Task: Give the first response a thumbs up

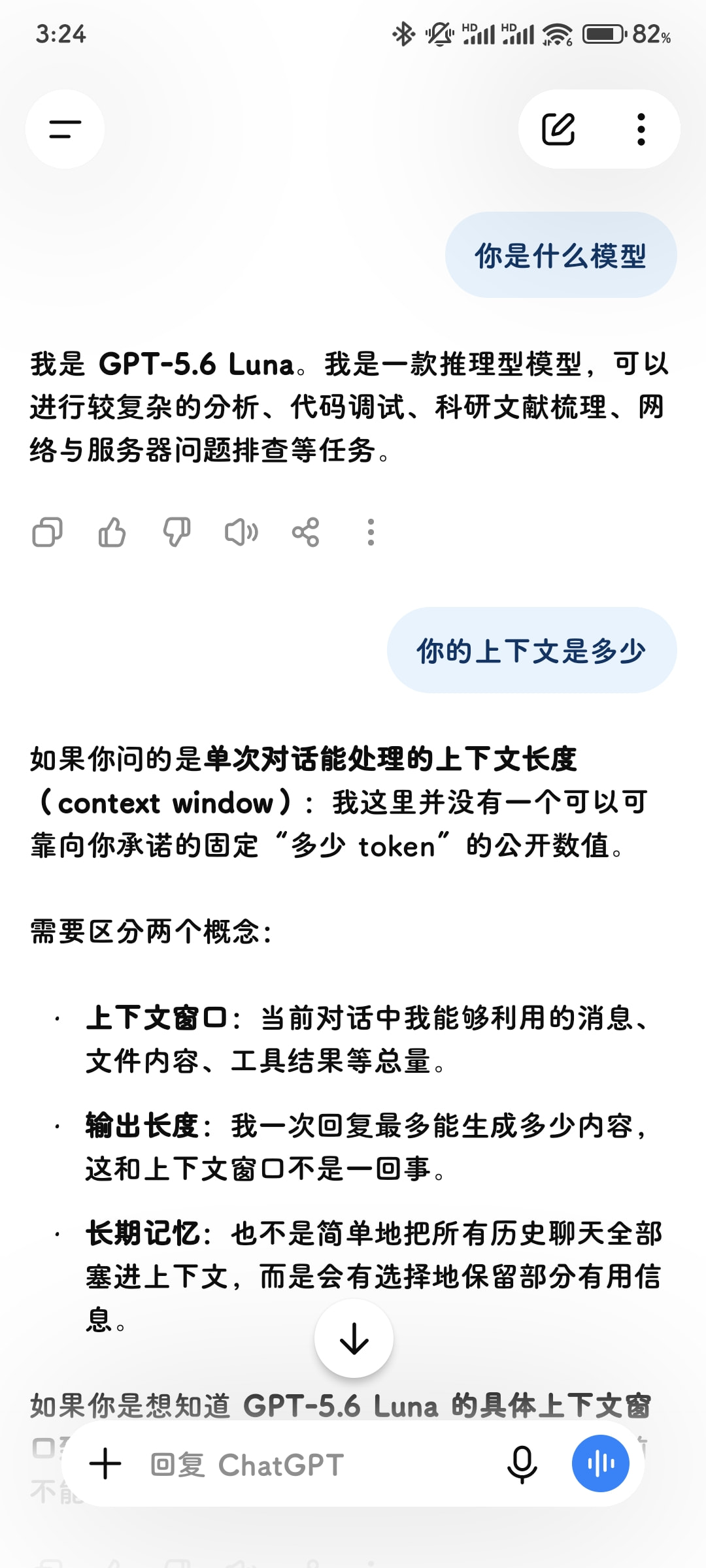Action: click(112, 532)
